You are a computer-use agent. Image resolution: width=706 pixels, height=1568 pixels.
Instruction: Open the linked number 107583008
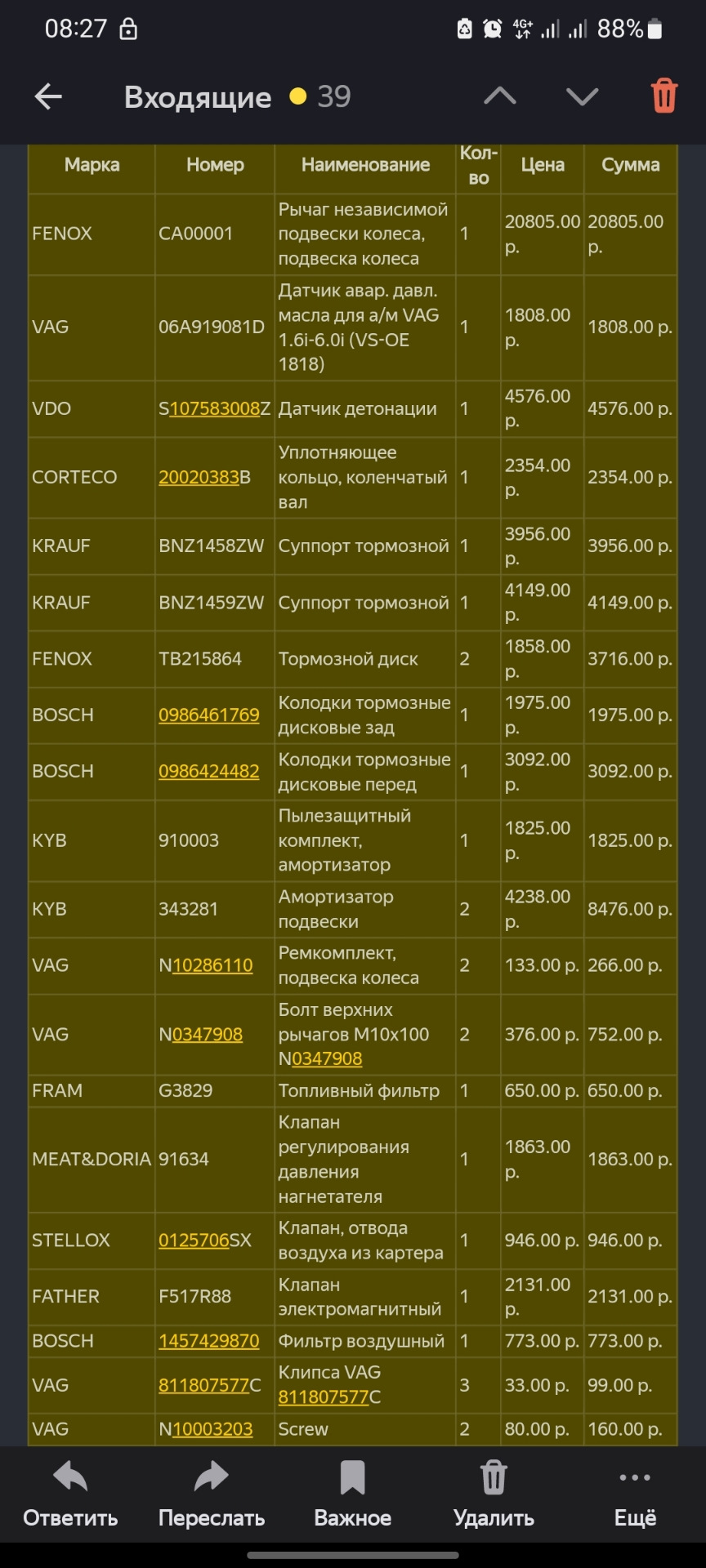pos(214,408)
